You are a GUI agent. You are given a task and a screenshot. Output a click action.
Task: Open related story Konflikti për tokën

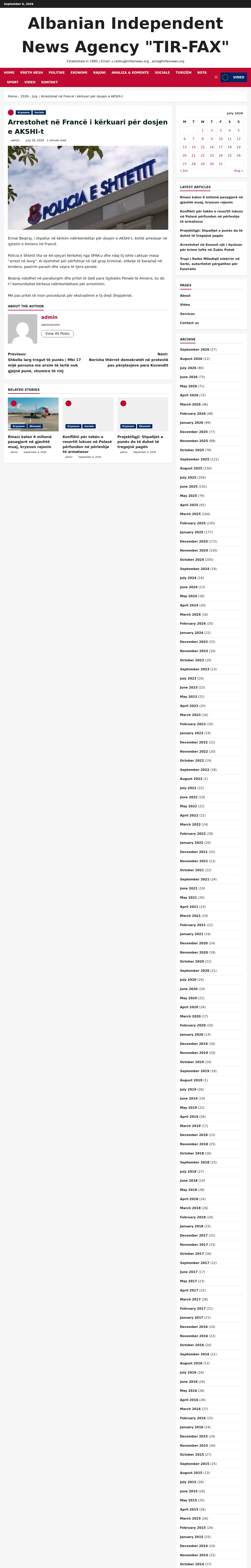pyautogui.click(x=87, y=444)
